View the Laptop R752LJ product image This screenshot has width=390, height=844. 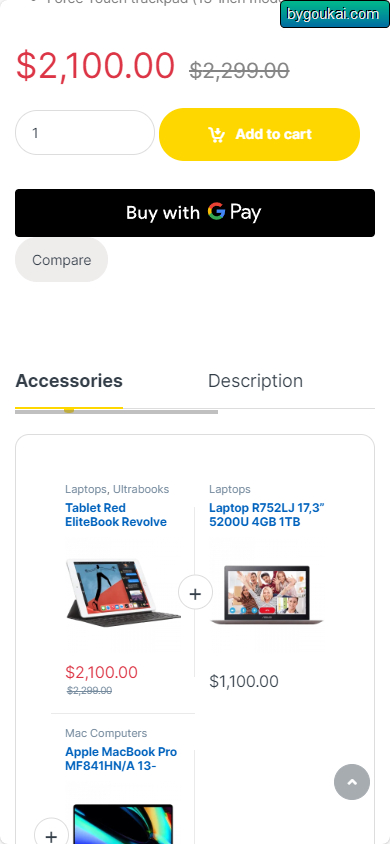[267, 594]
